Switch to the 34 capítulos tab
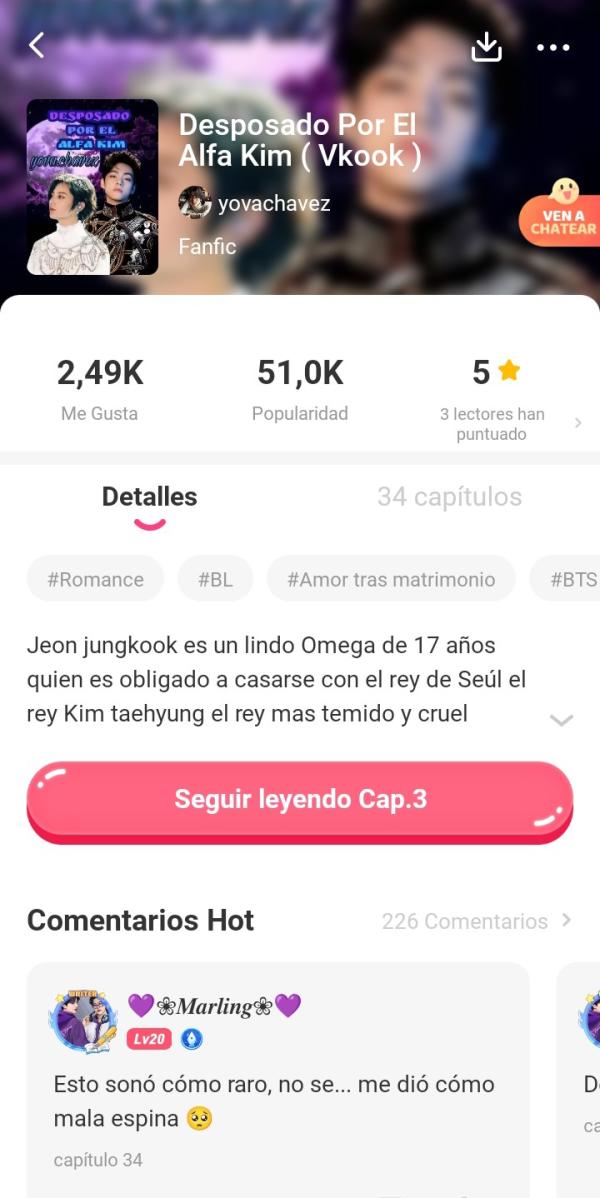Screen dimensions: 600x1198 pyautogui.click(x=449, y=497)
